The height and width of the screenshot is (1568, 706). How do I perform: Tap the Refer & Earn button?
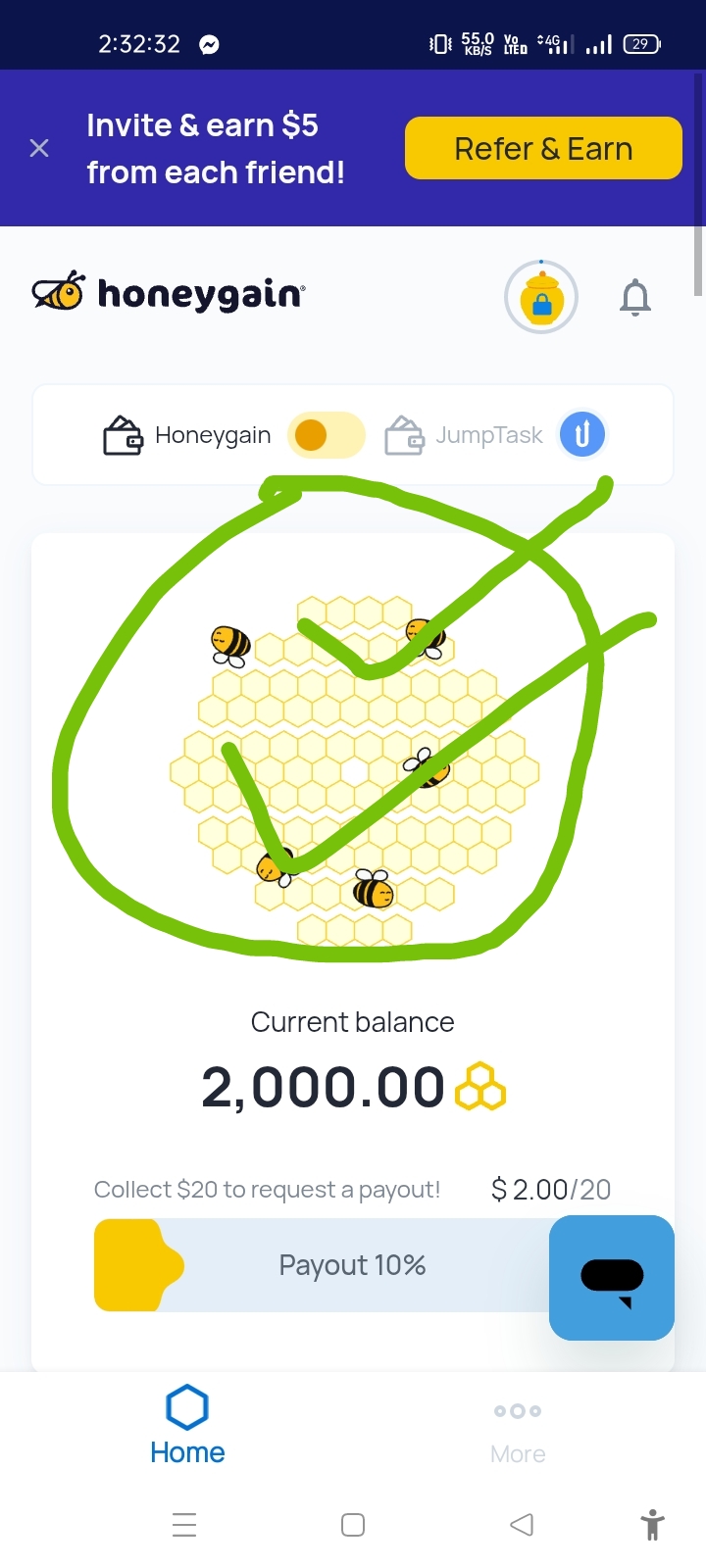coord(543,148)
